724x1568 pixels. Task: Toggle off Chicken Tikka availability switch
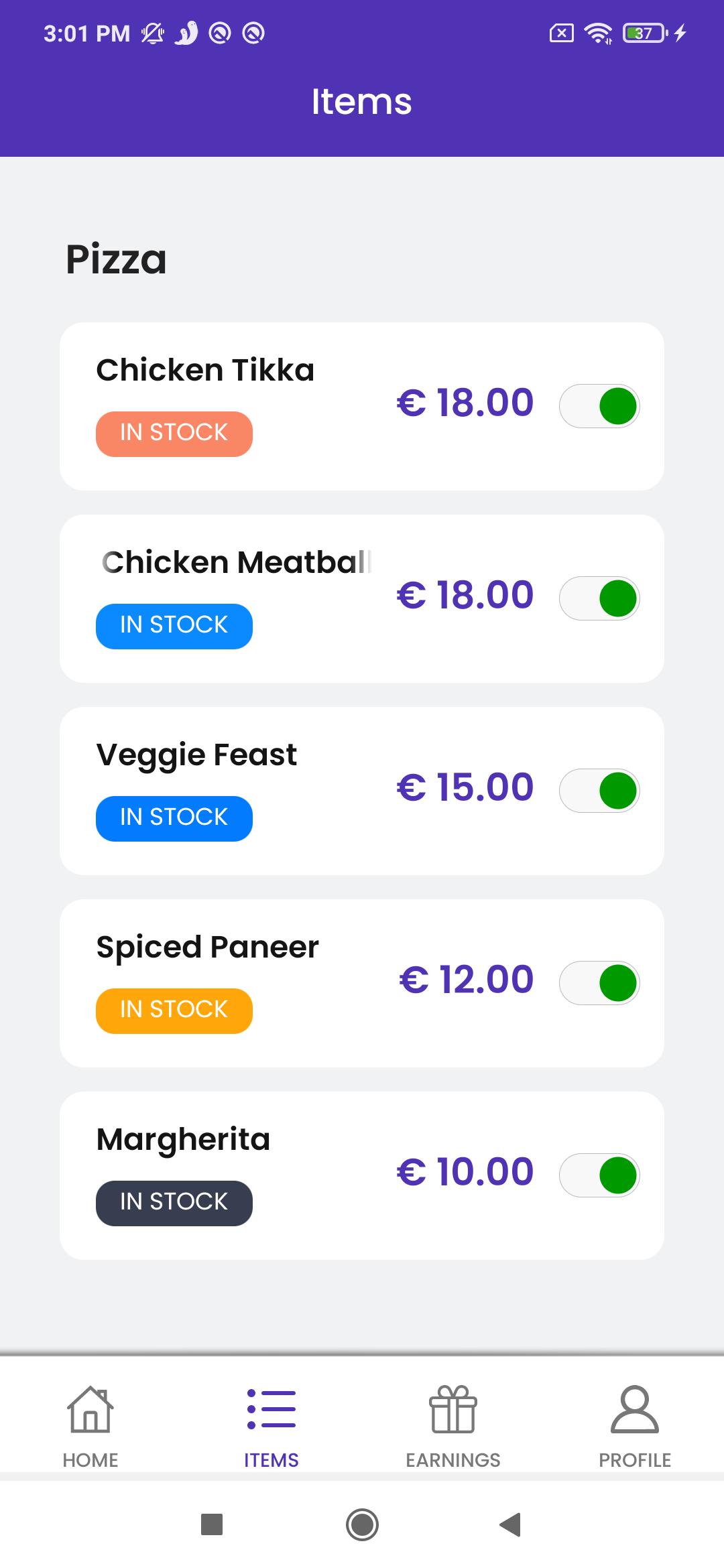[599, 406]
